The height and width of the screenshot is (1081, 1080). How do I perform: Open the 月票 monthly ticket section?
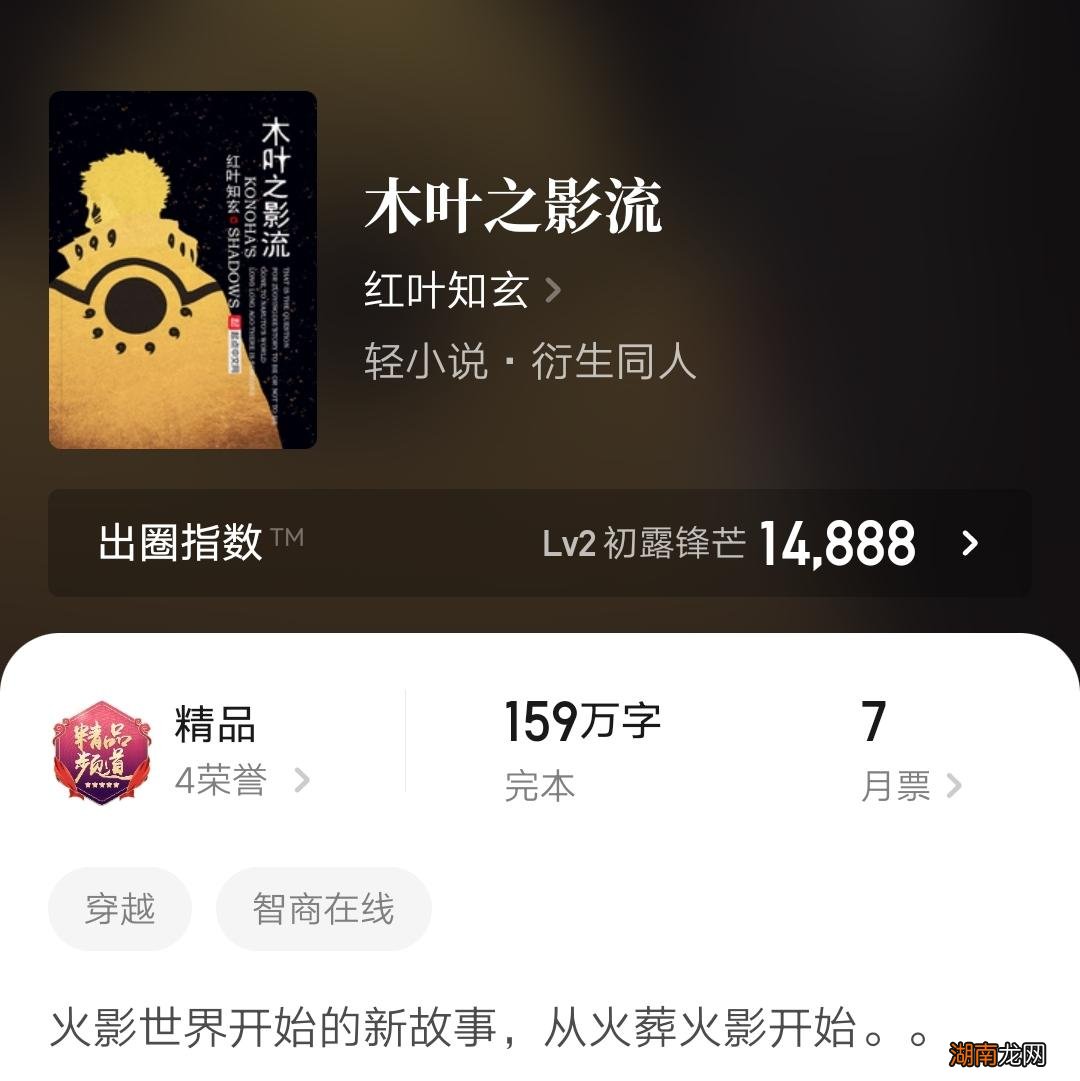point(898,786)
